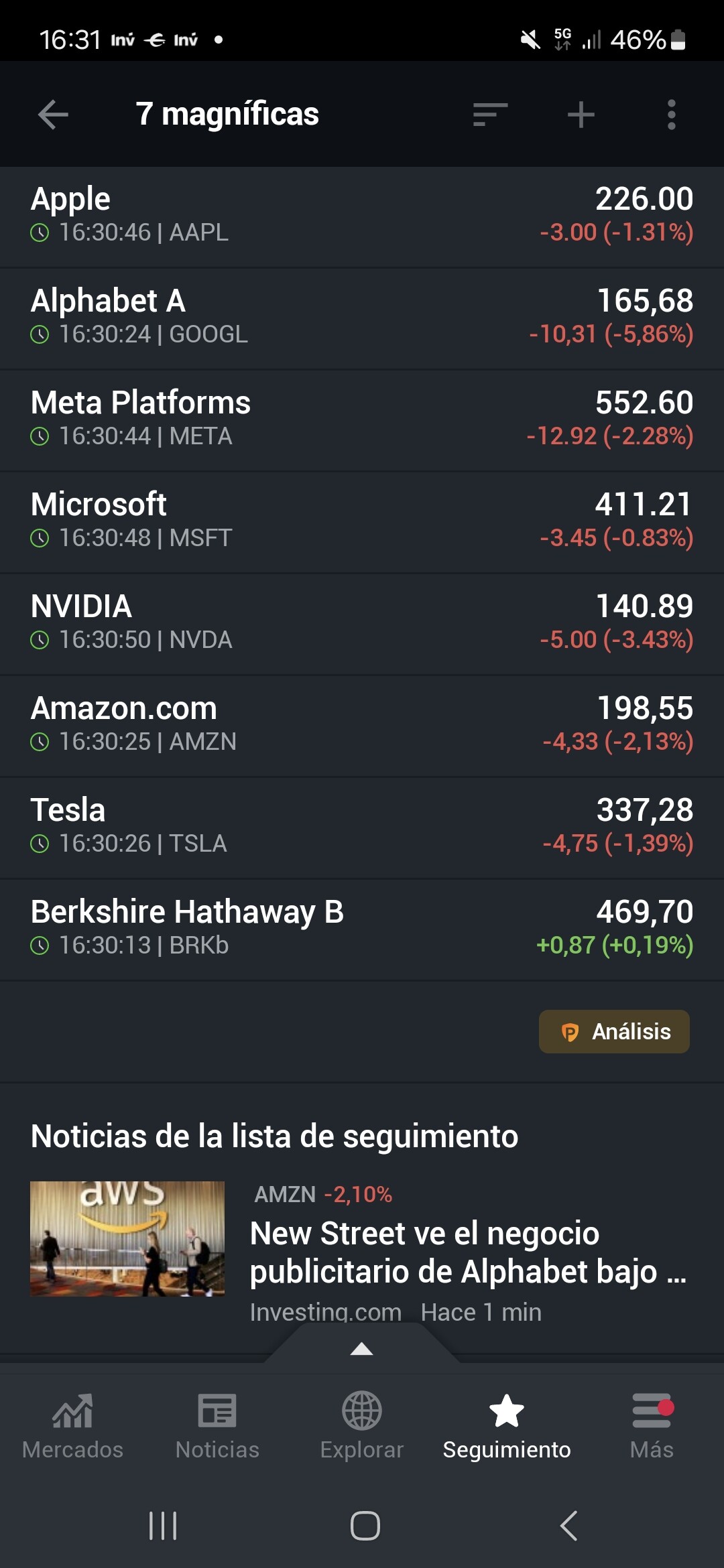Tap the Análisis button
Viewport: 724px width, 1568px height.
click(614, 1031)
